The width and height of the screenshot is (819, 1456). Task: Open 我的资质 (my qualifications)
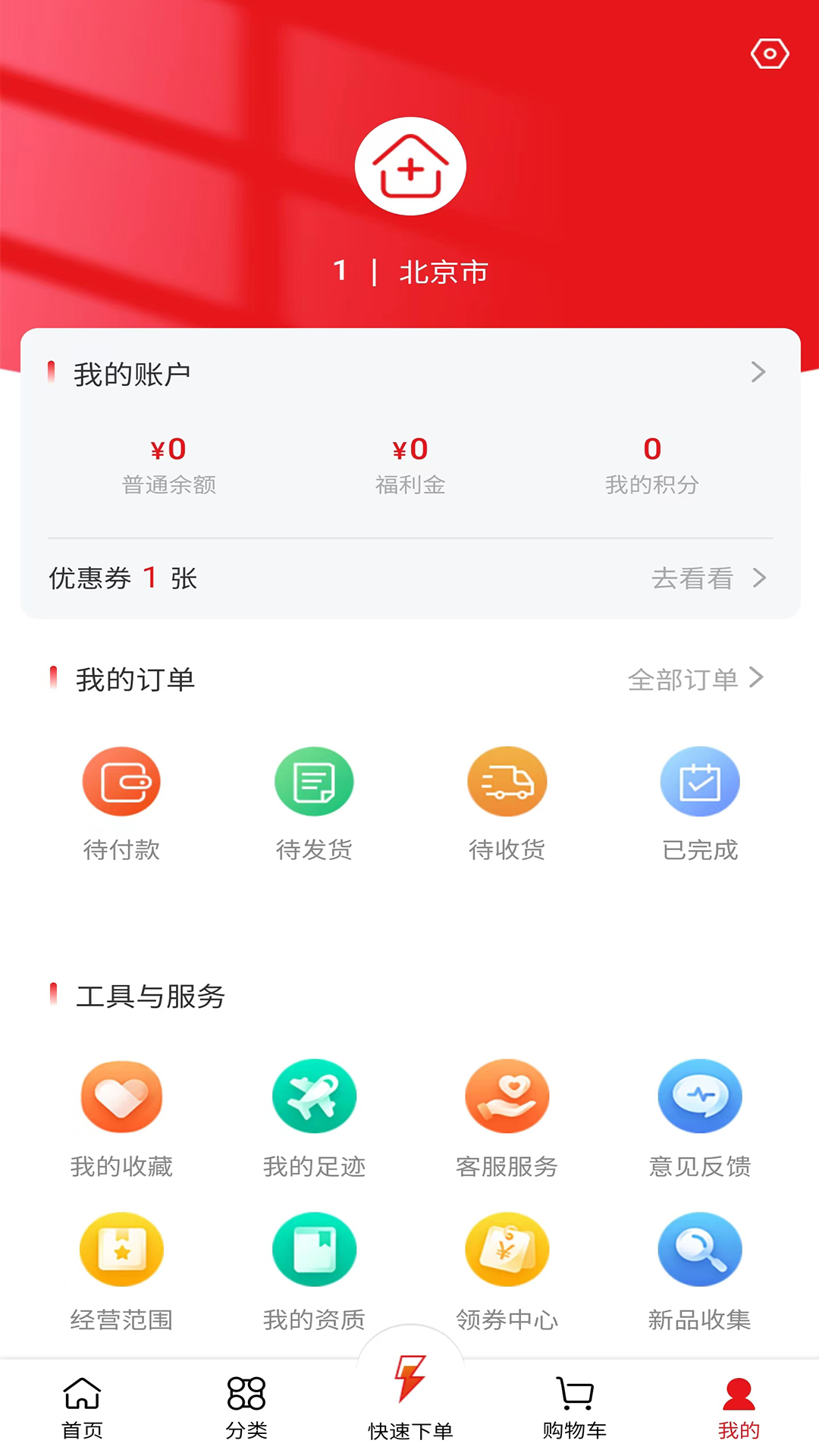pos(314,1250)
